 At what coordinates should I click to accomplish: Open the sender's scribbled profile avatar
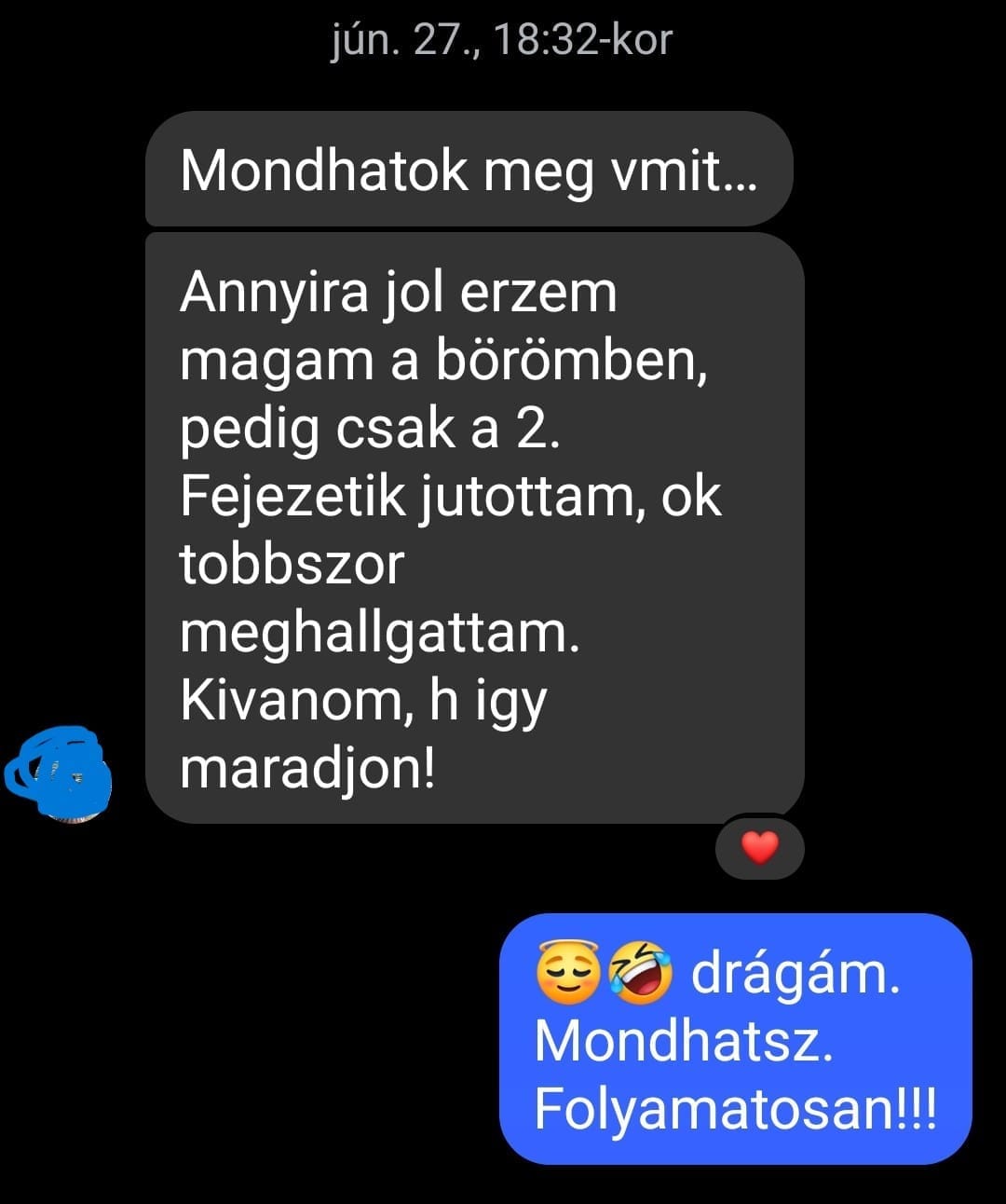pyautogui.click(x=59, y=774)
